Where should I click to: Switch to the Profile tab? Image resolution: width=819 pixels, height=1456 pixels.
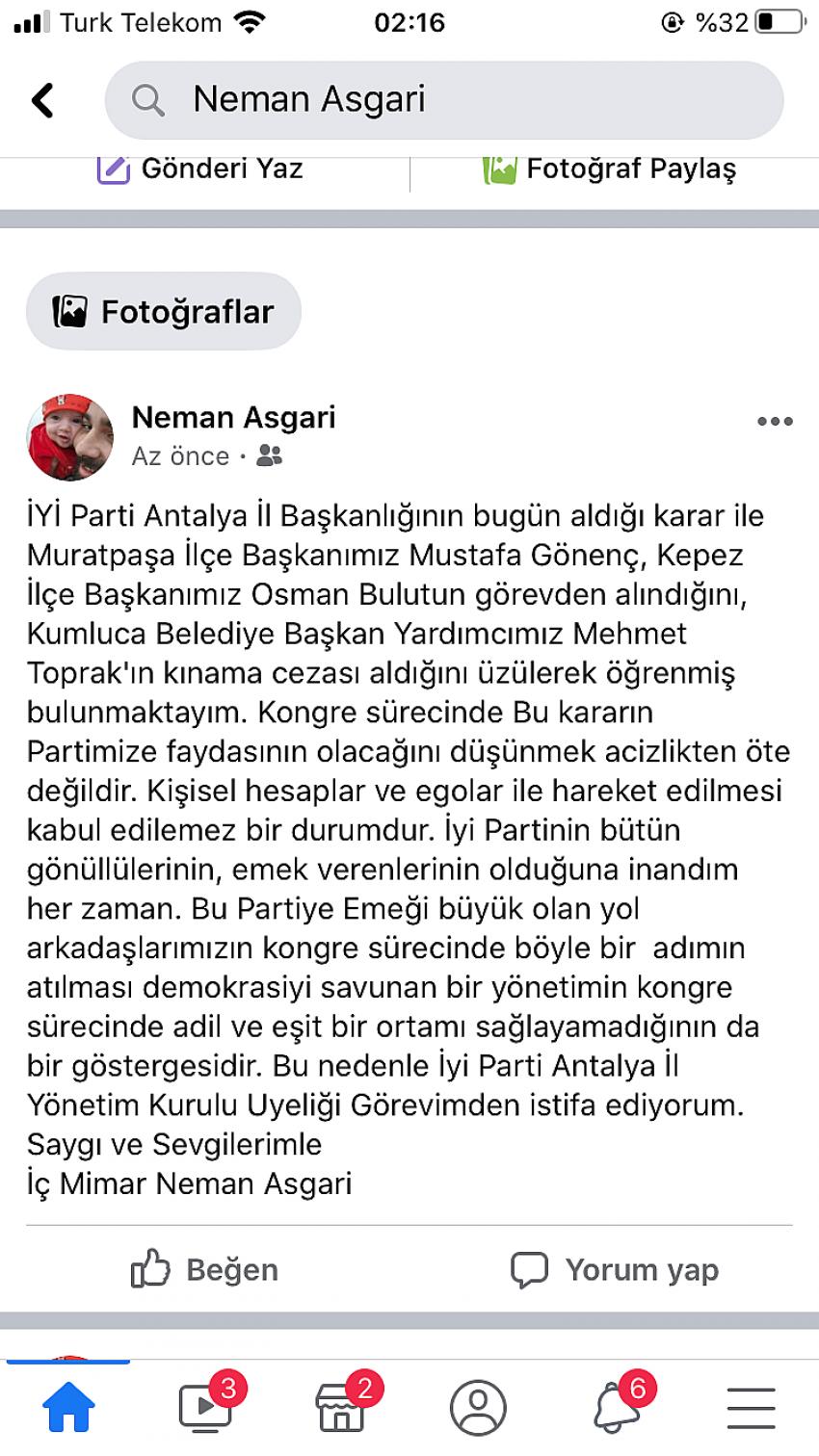[x=478, y=1407]
